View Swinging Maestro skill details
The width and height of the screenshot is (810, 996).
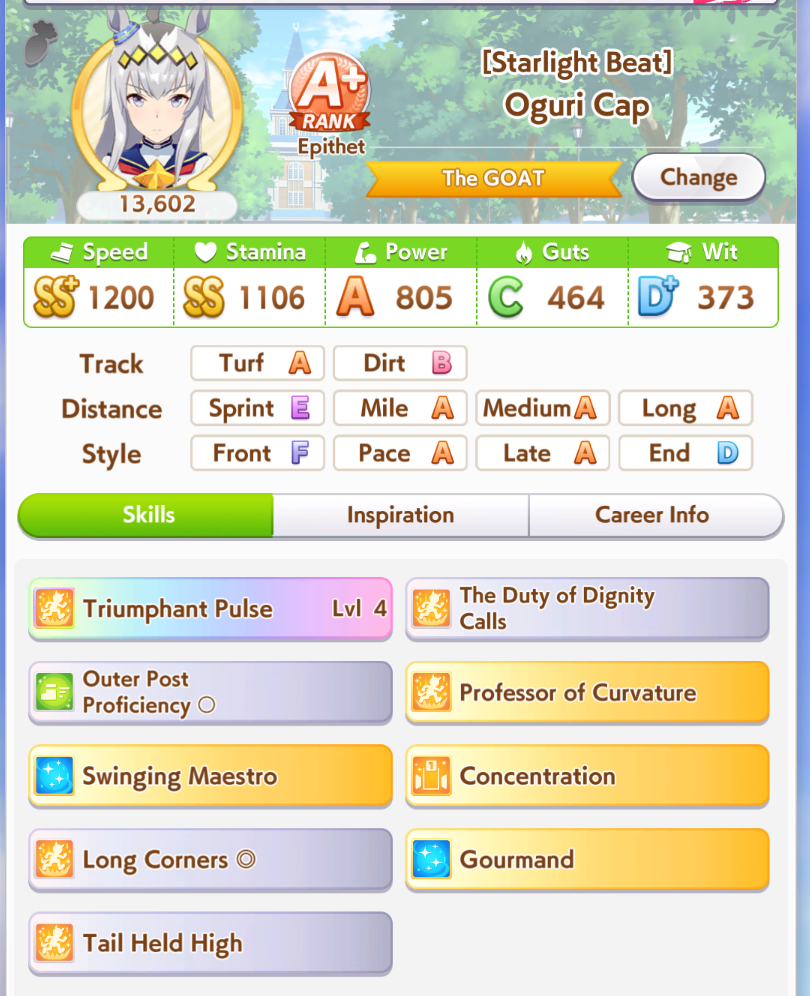tap(210, 776)
